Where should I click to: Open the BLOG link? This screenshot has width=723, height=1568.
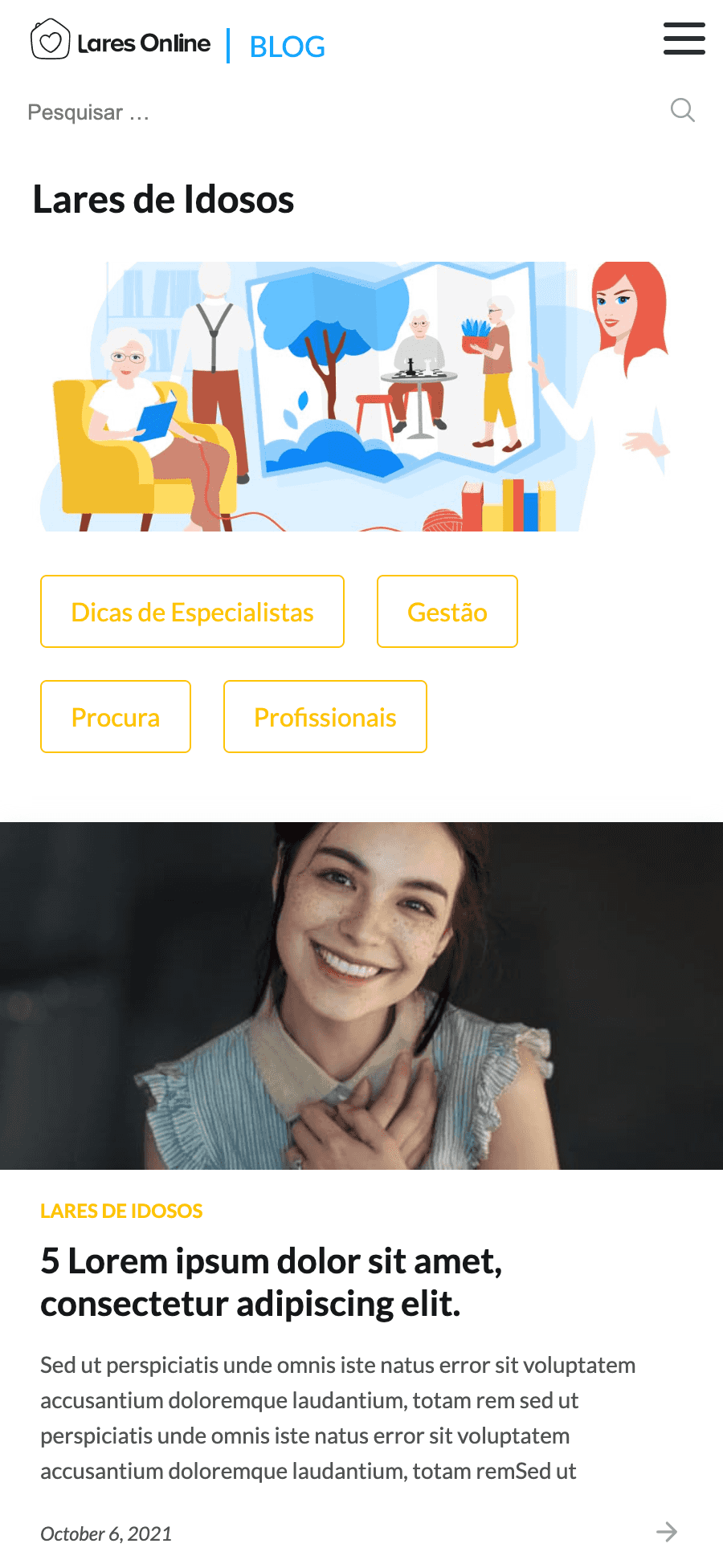point(287,47)
